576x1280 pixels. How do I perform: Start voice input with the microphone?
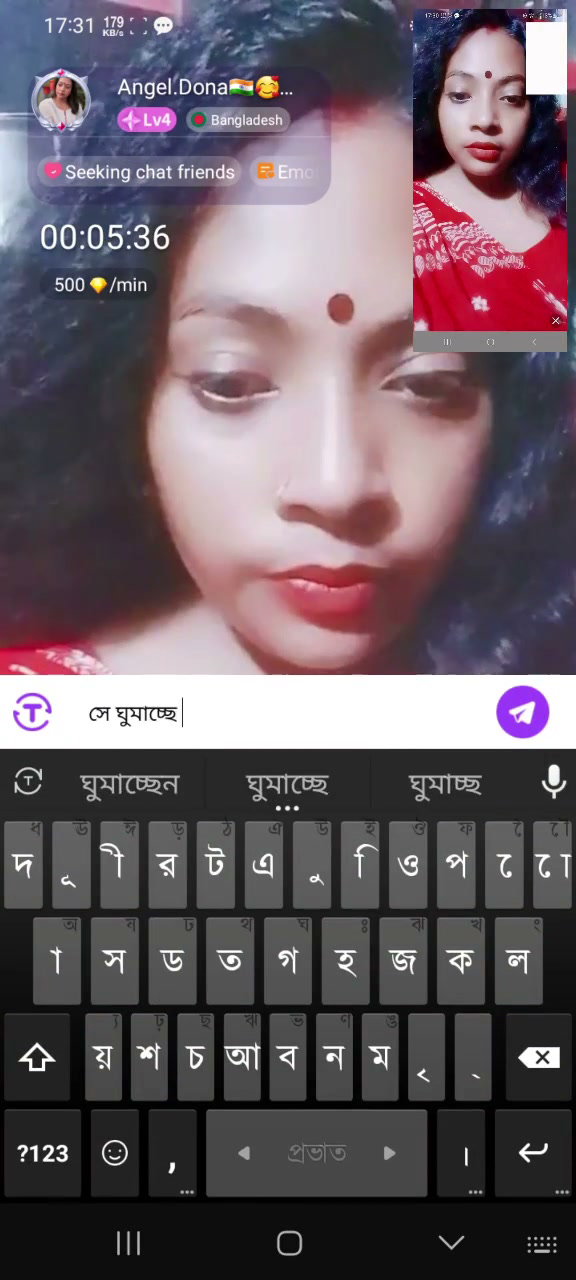(x=553, y=783)
